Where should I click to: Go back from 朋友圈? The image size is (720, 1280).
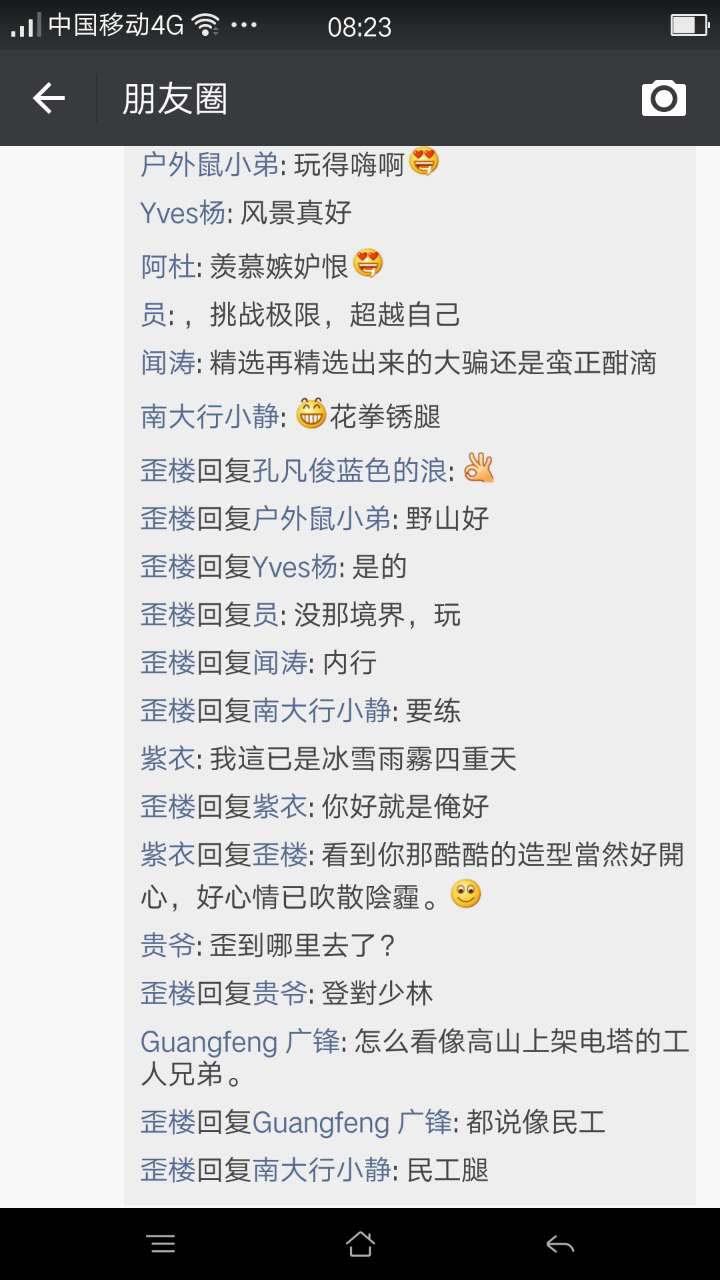(48, 98)
